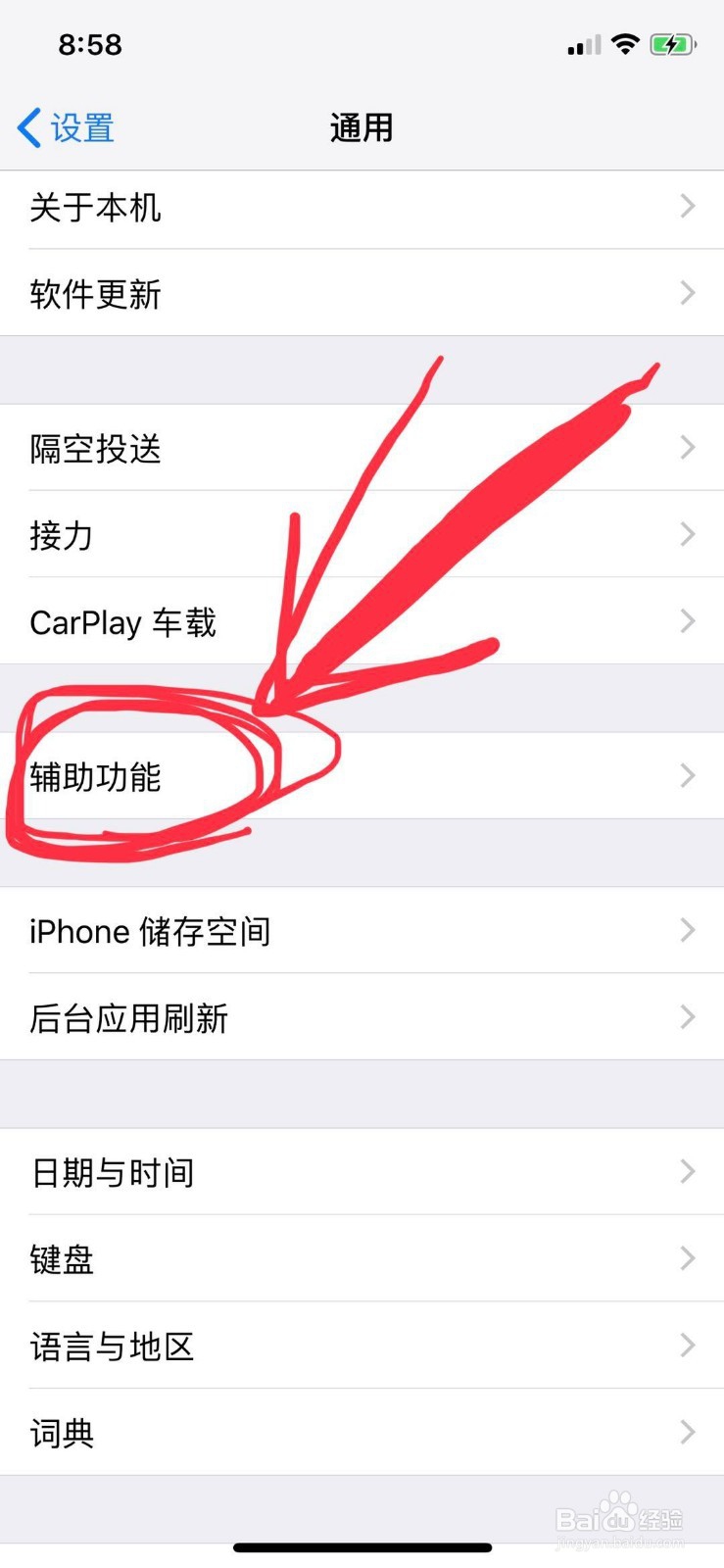Tap the battery charging indicator
Screen dimensions: 724x1568
673,43
